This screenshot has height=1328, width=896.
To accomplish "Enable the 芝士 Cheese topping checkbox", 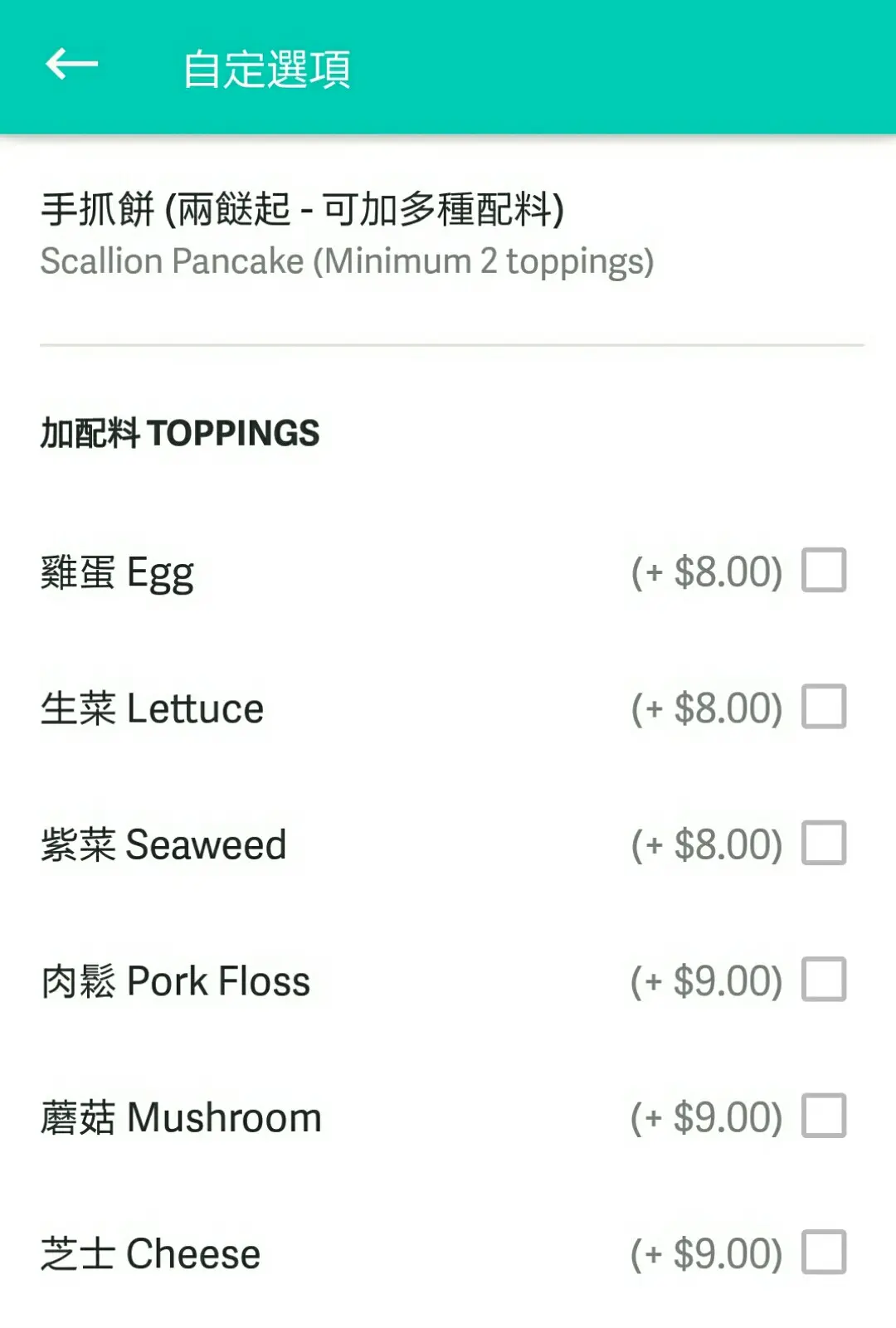I will click(823, 1252).
